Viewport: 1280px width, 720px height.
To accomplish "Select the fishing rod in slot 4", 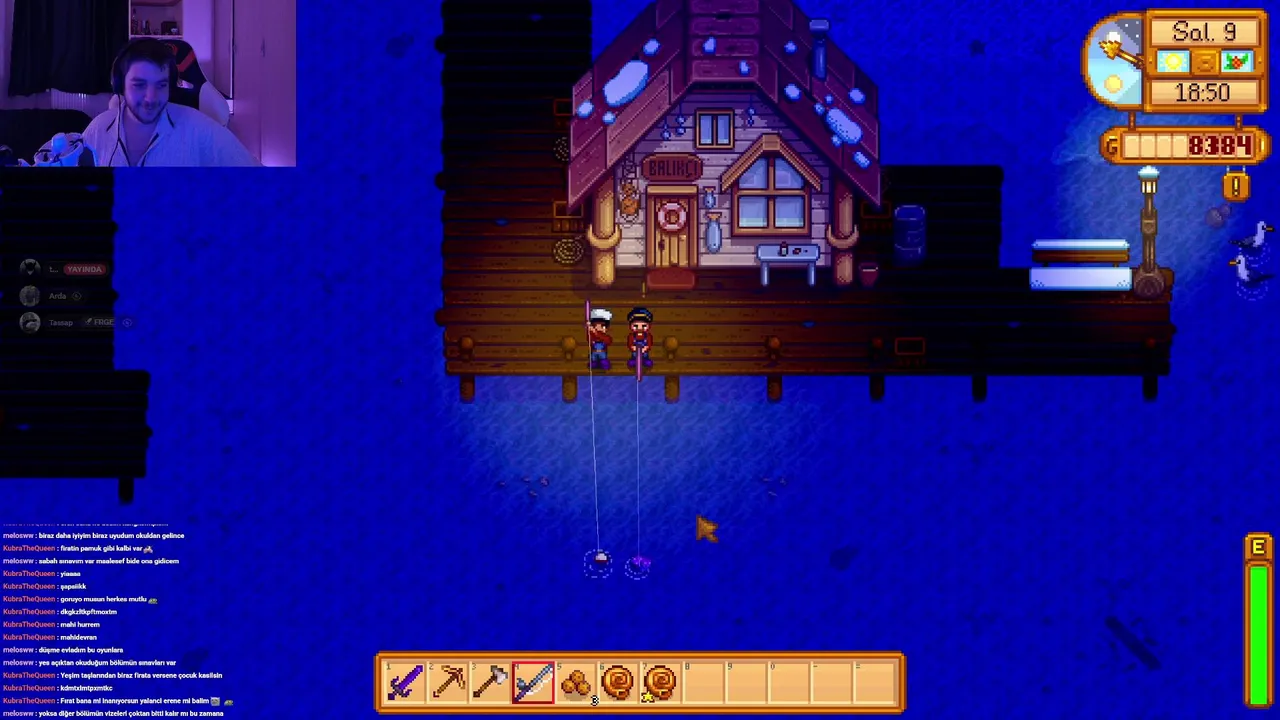I will [533, 683].
